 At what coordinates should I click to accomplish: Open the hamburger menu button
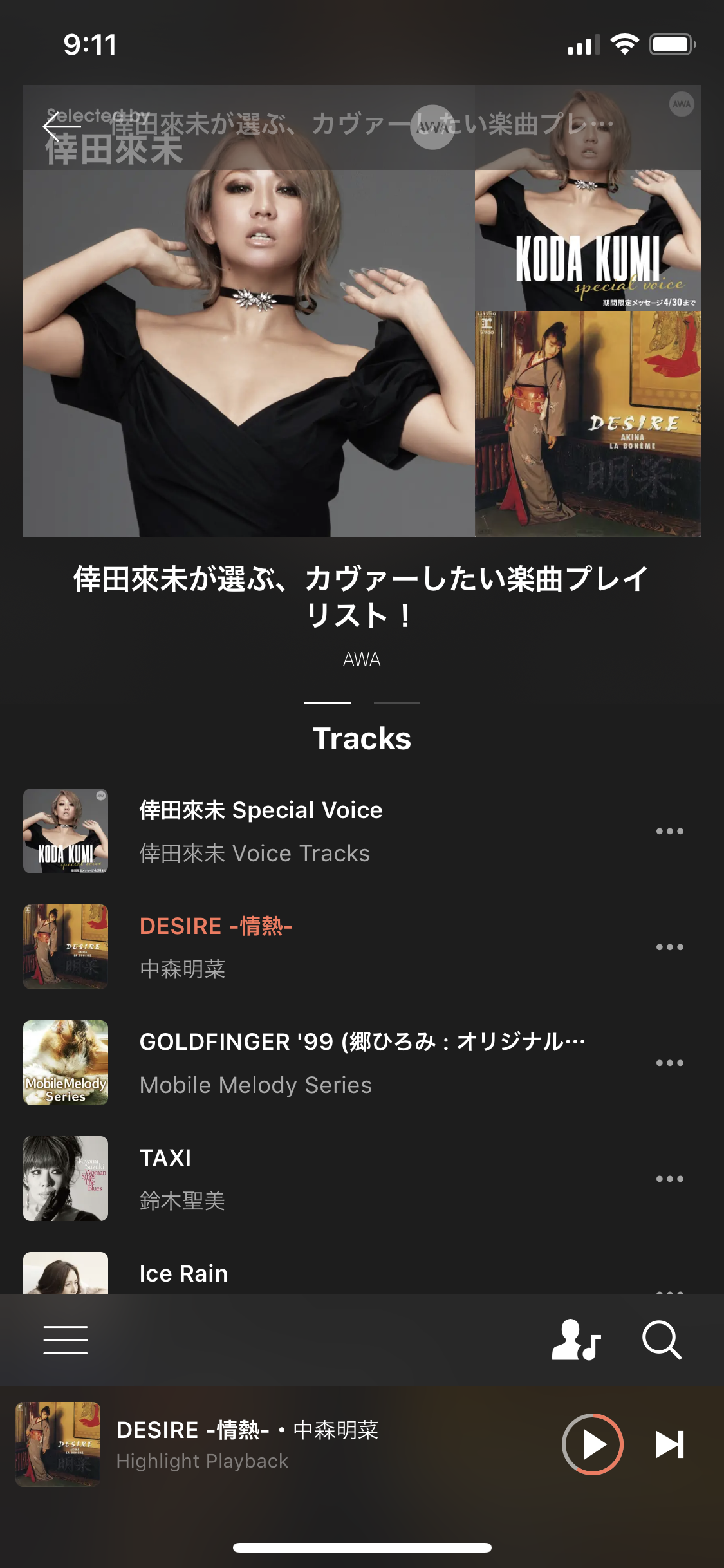[66, 1340]
